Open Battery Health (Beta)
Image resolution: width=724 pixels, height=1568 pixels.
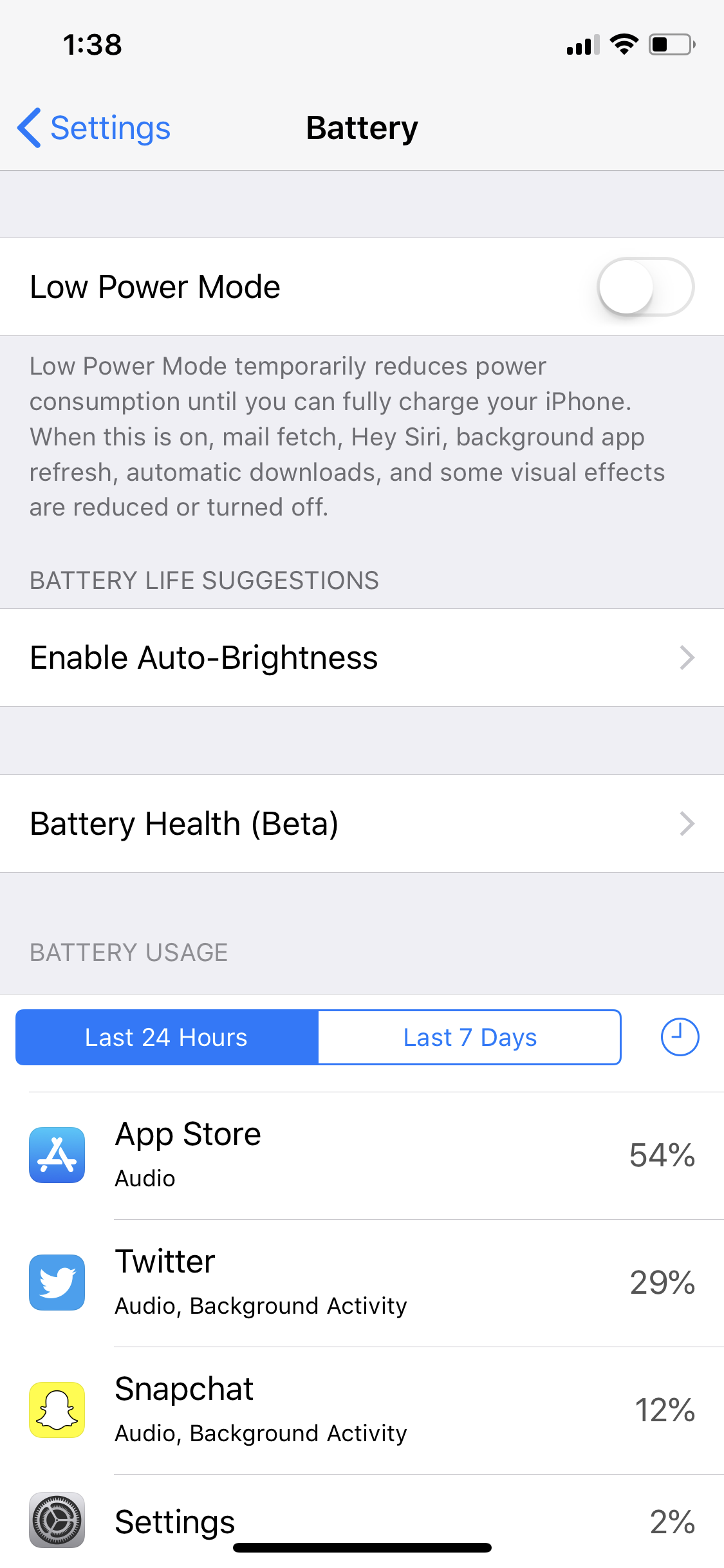click(x=362, y=823)
